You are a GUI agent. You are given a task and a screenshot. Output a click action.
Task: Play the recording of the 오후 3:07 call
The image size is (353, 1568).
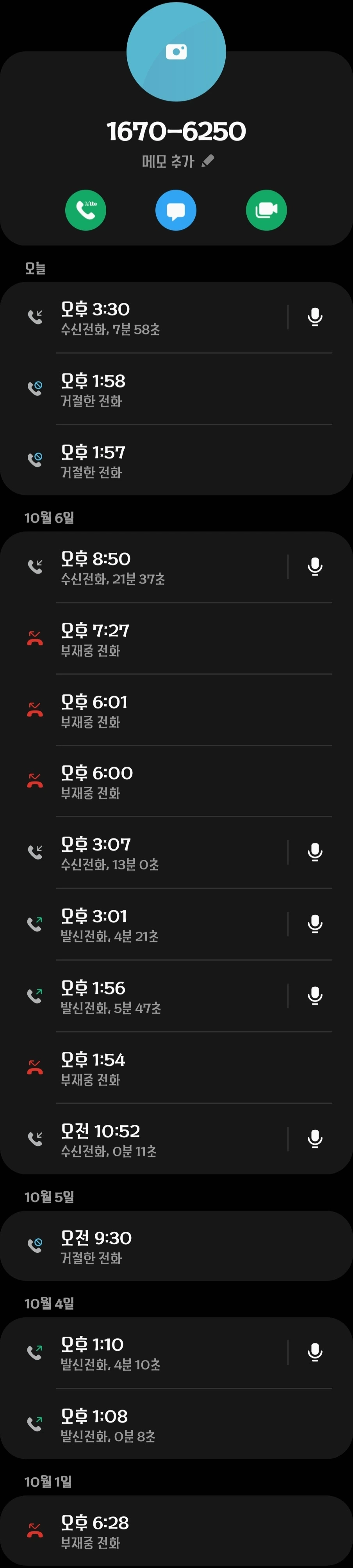[x=315, y=853]
